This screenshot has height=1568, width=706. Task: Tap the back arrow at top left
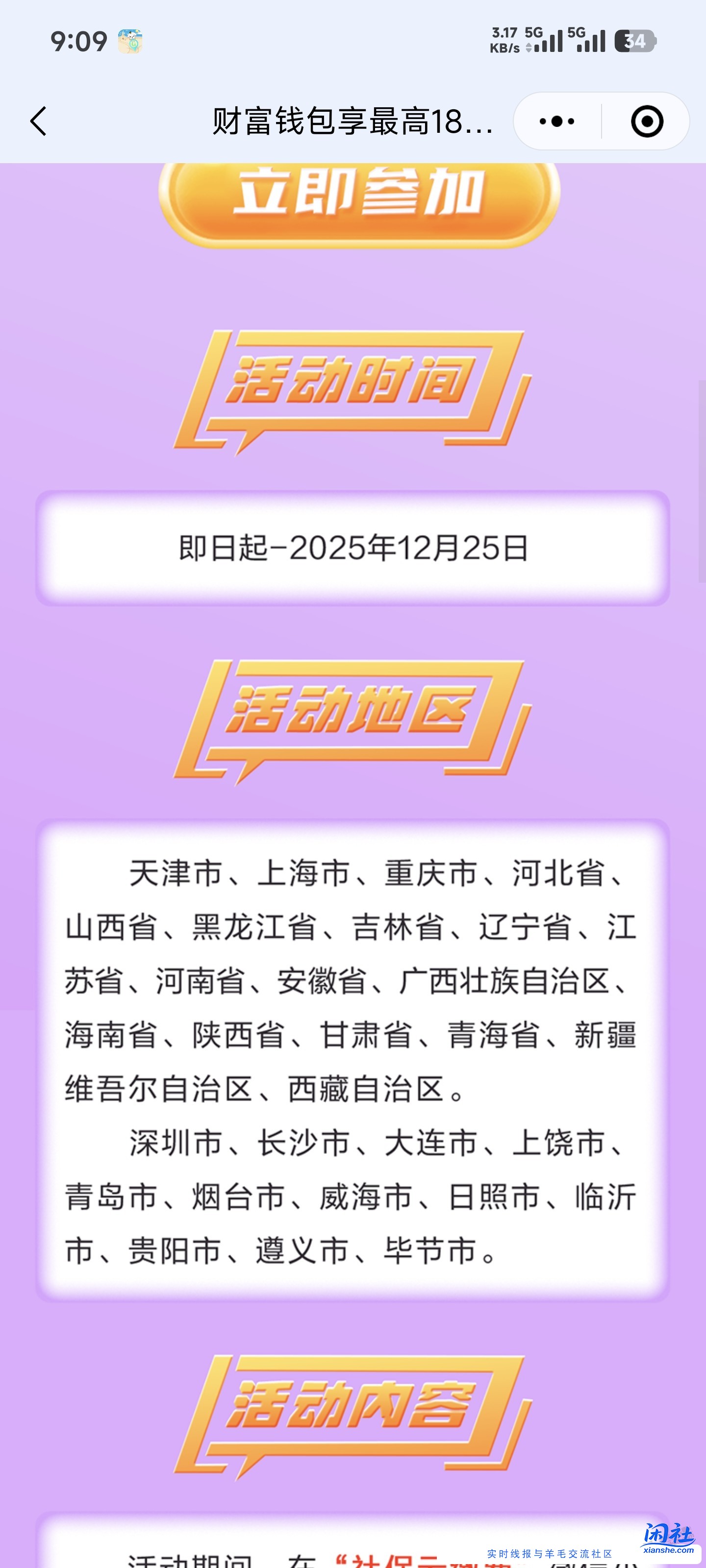pos(40,121)
